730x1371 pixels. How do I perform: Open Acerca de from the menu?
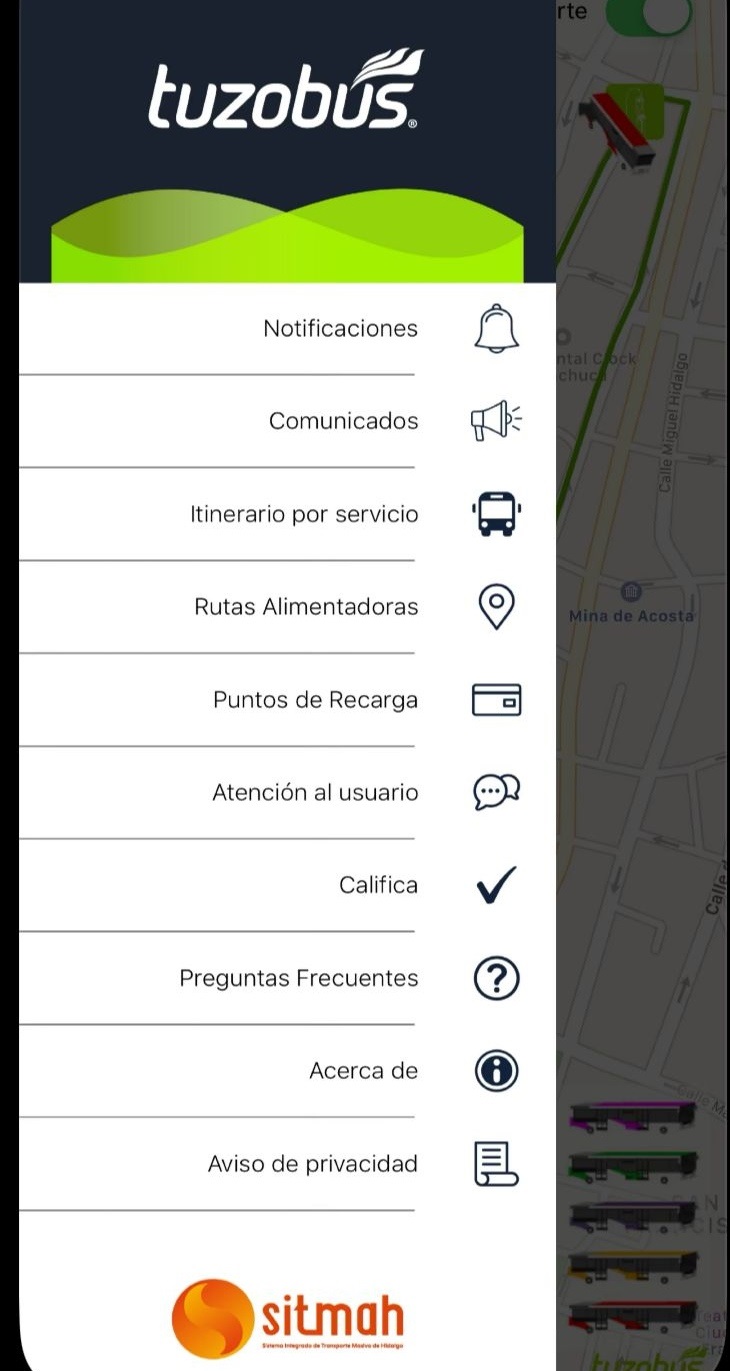coord(363,1070)
